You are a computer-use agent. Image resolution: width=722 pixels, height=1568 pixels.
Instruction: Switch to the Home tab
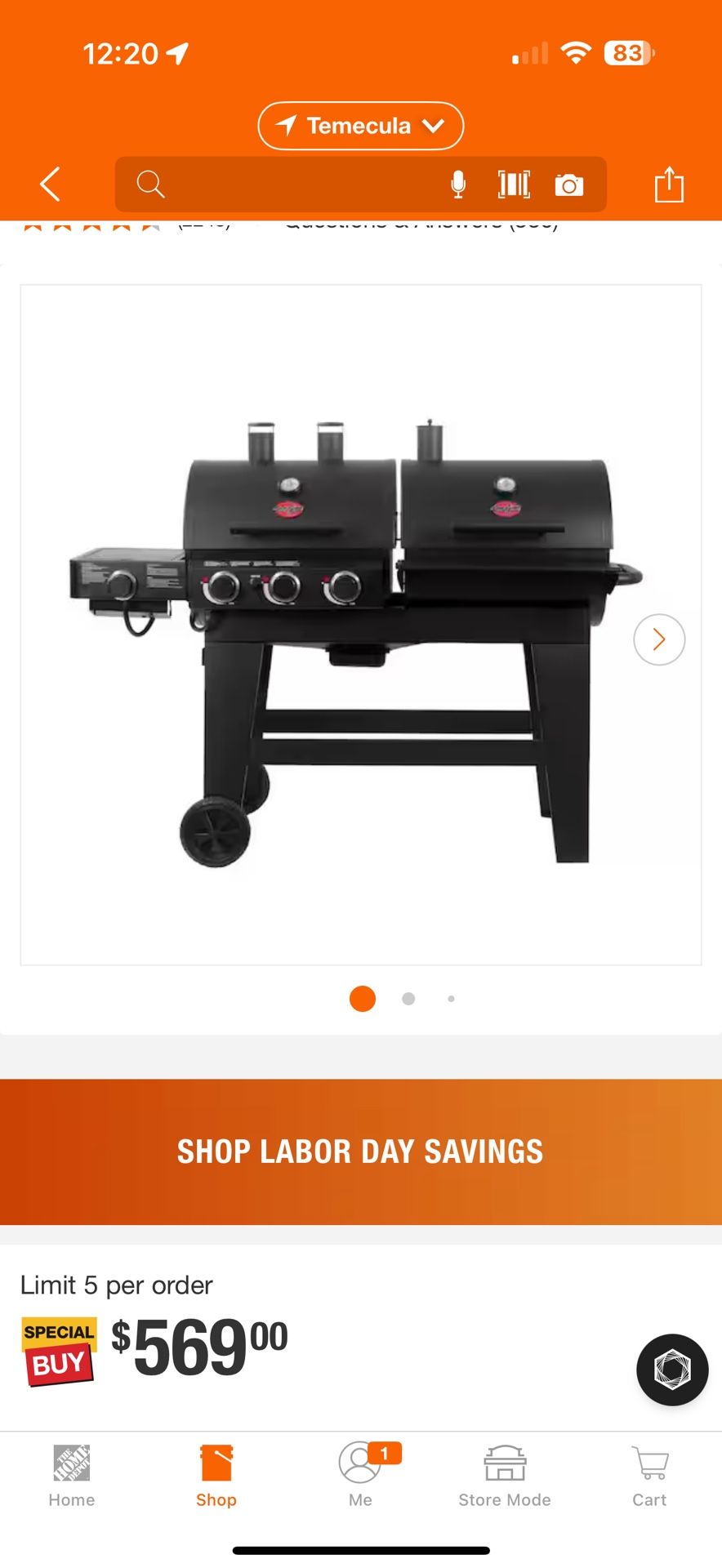coord(72,1476)
